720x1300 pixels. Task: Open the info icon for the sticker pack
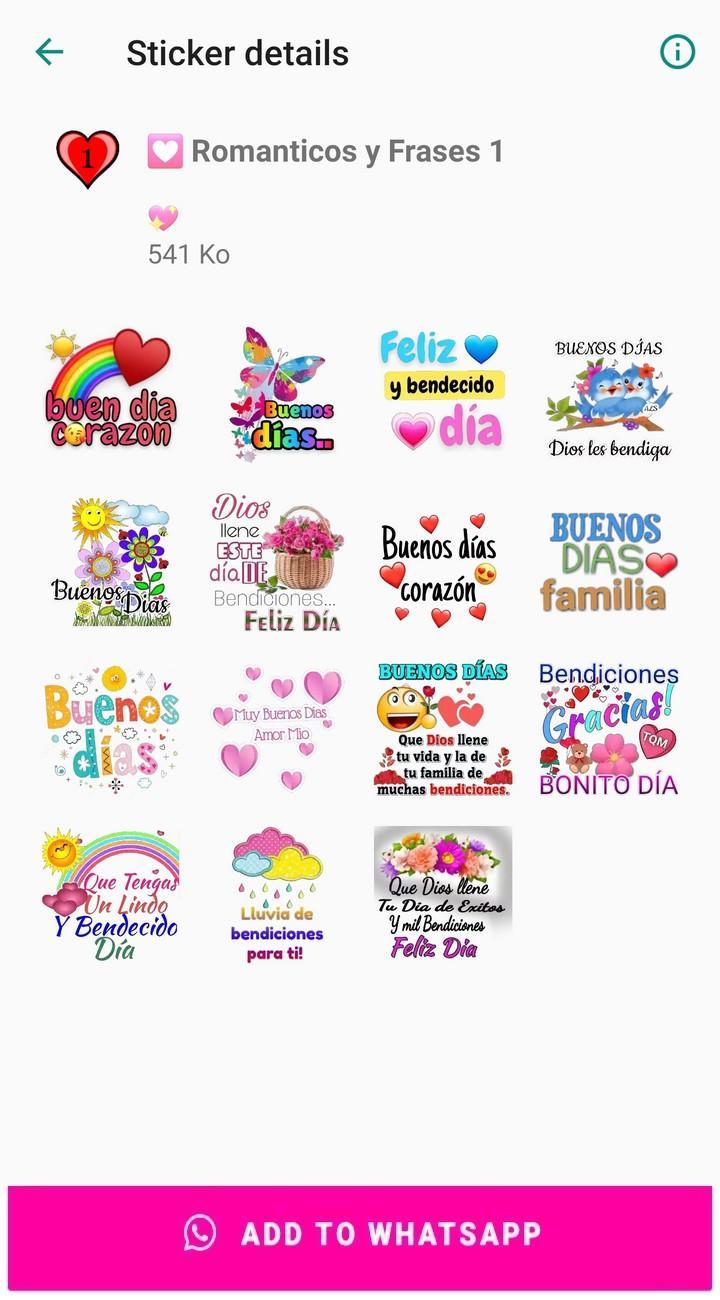[x=677, y=52]
